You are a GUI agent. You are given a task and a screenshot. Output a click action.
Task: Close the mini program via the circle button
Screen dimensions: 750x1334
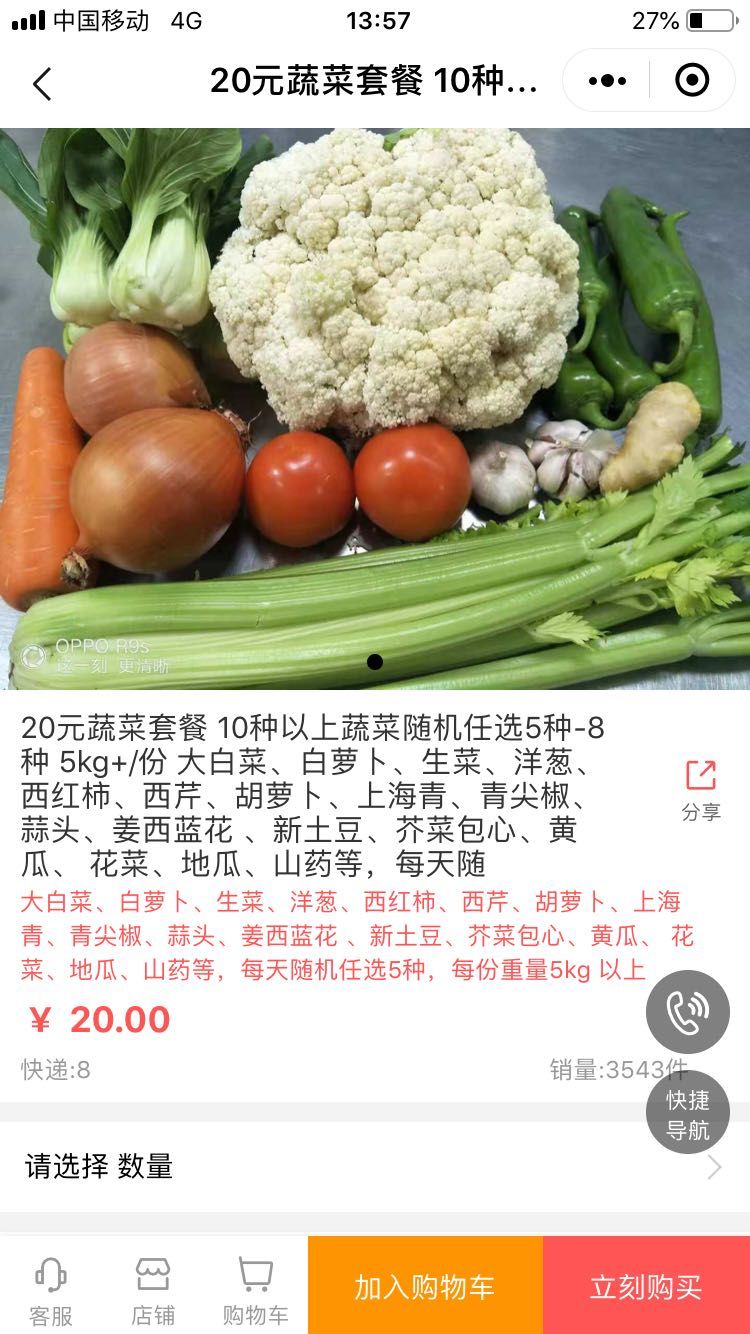click(692, 81)
